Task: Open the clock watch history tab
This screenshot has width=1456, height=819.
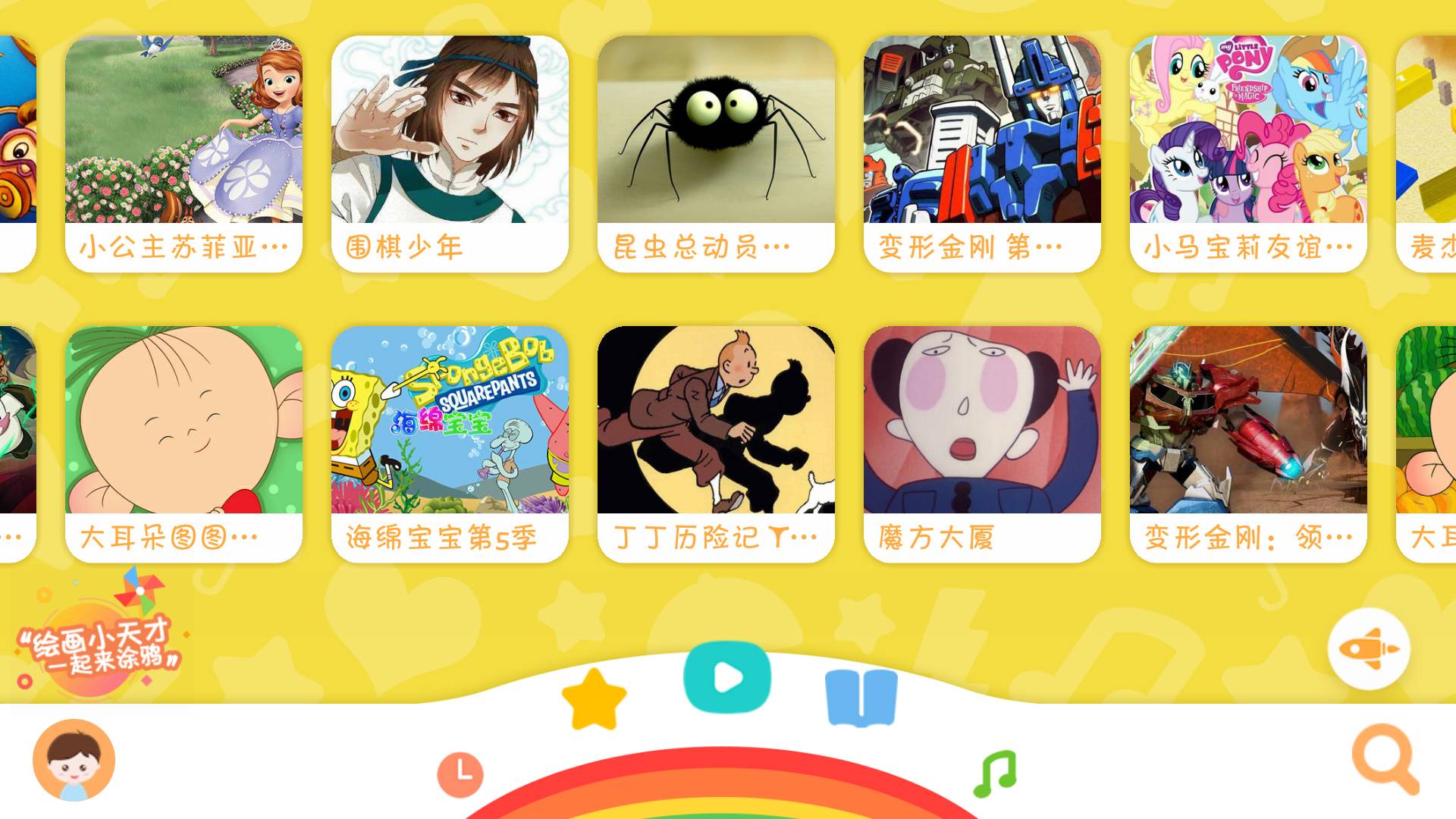Action: [x=460, y=773]
